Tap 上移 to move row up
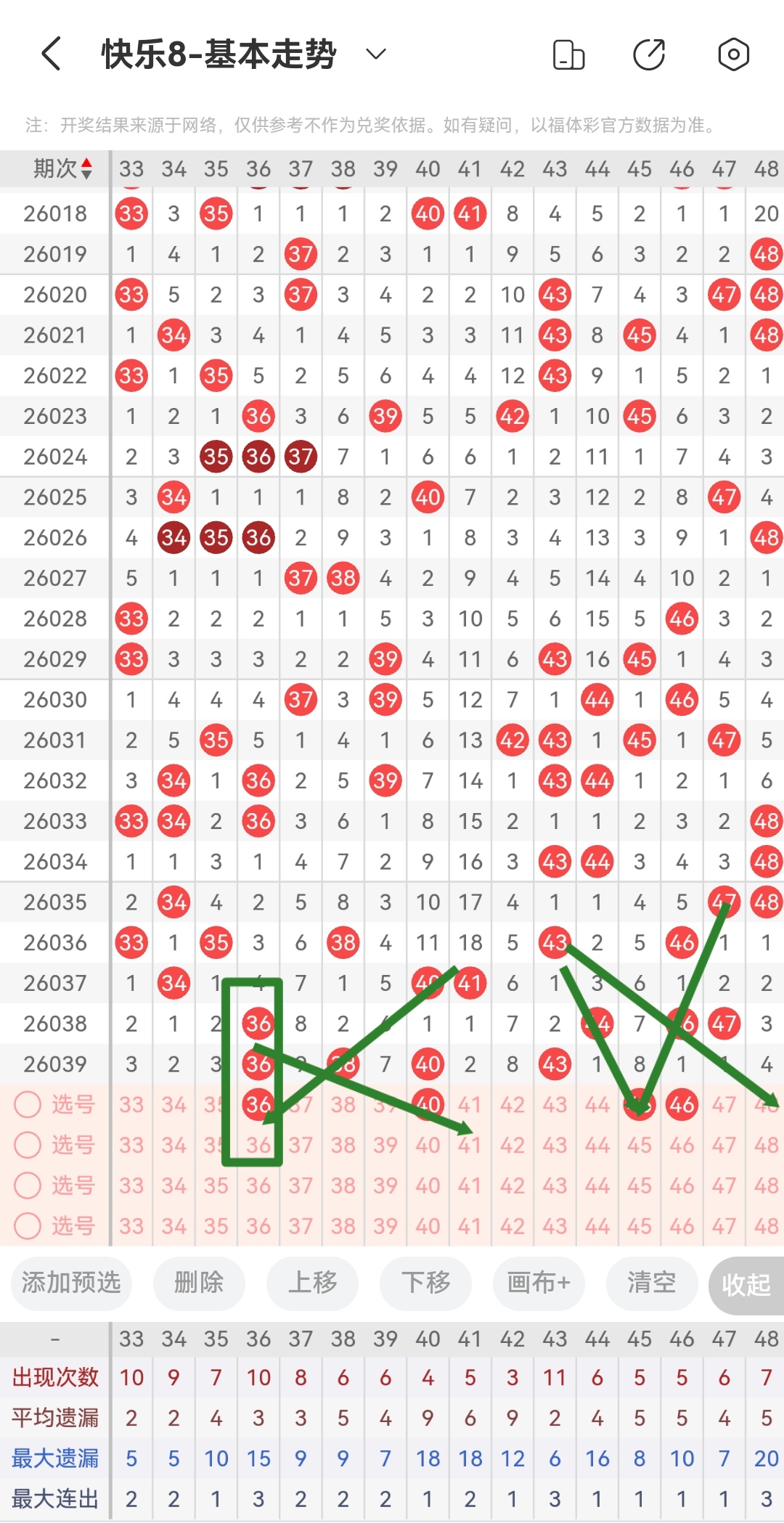Screen dimensions: 784x1523 pos(312,1283)
